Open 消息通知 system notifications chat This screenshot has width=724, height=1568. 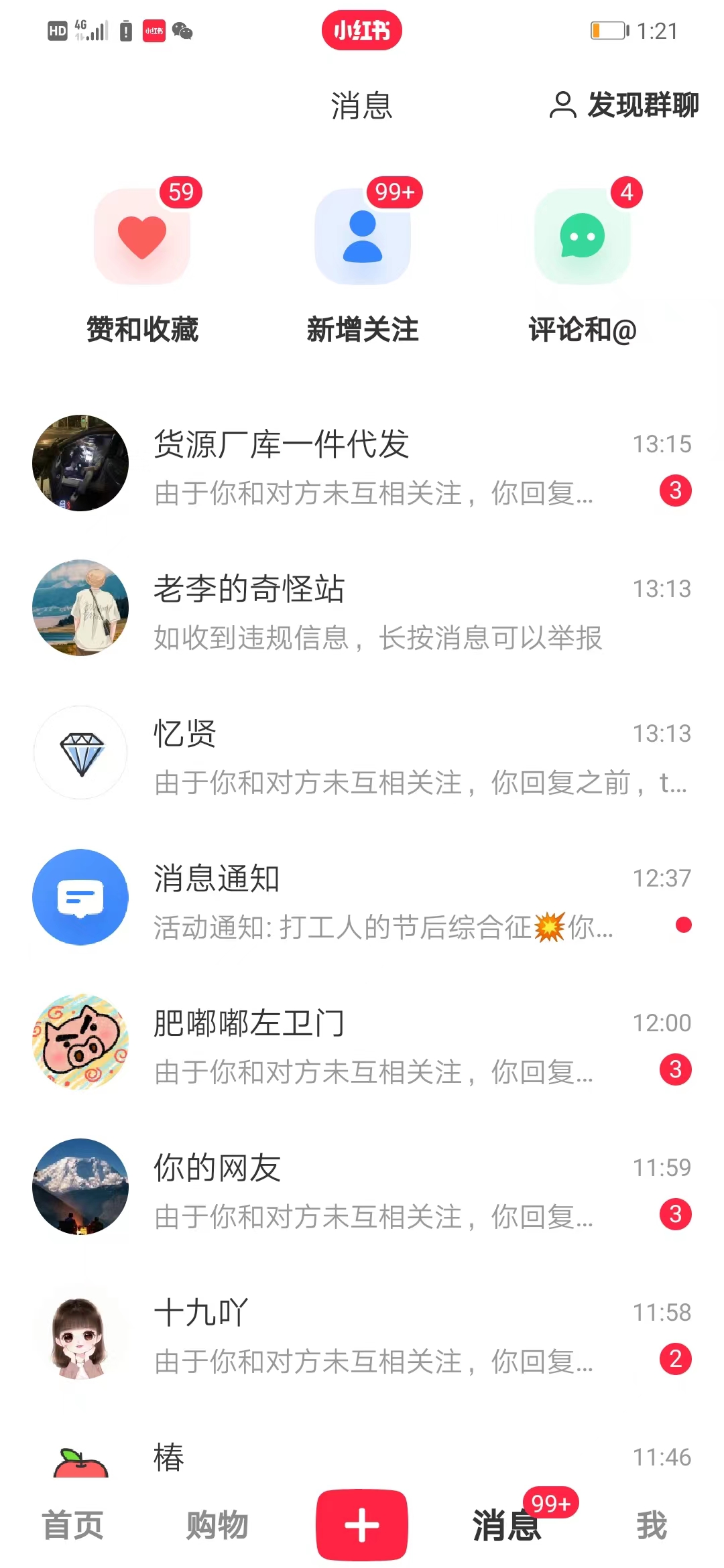point(362,898)
